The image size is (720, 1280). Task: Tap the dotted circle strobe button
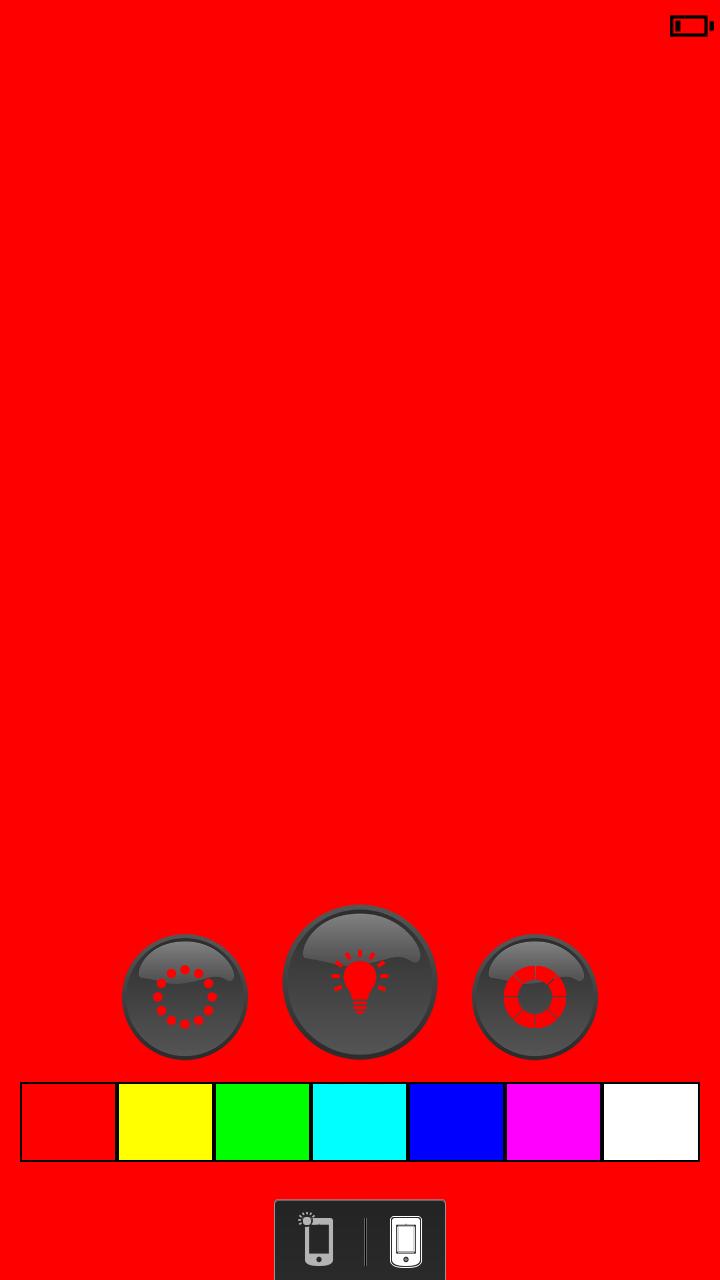click(185, 997)
